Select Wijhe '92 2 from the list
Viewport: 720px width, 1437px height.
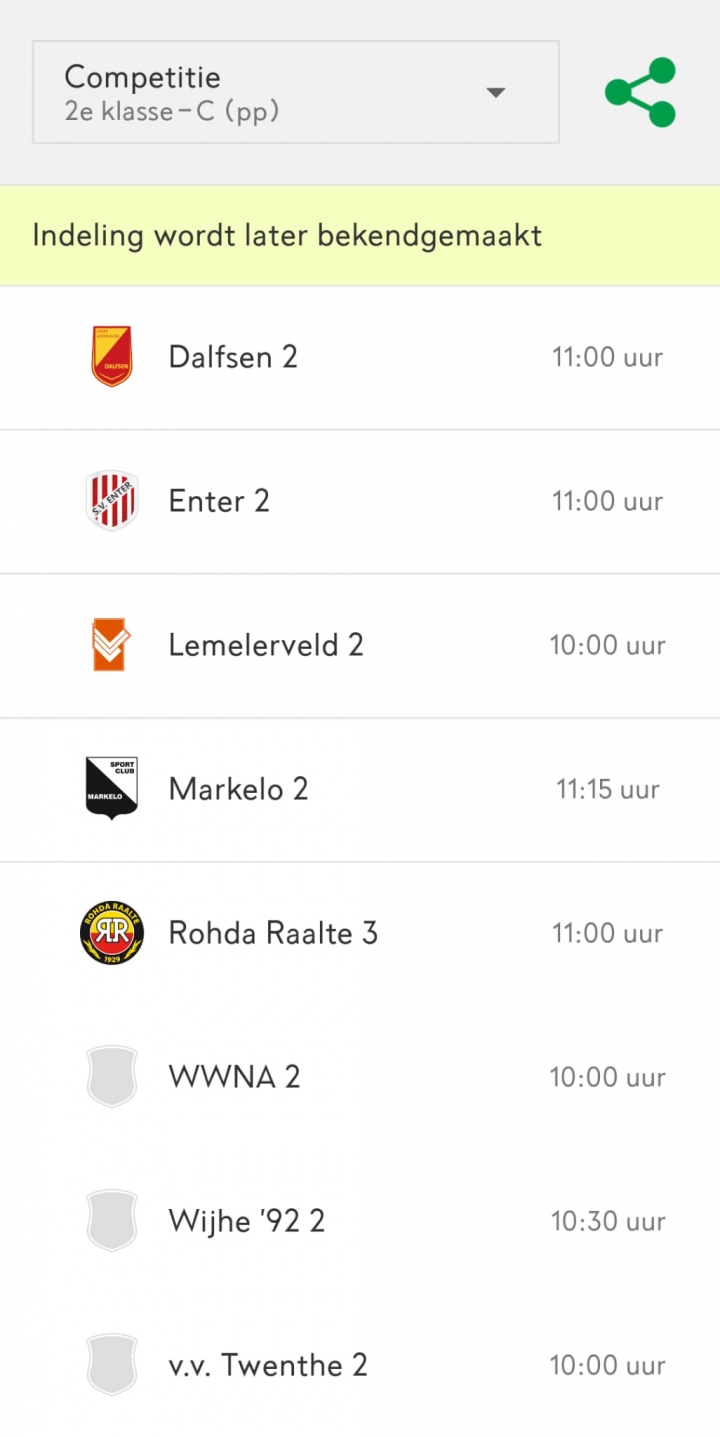(x=360, y=1221)
